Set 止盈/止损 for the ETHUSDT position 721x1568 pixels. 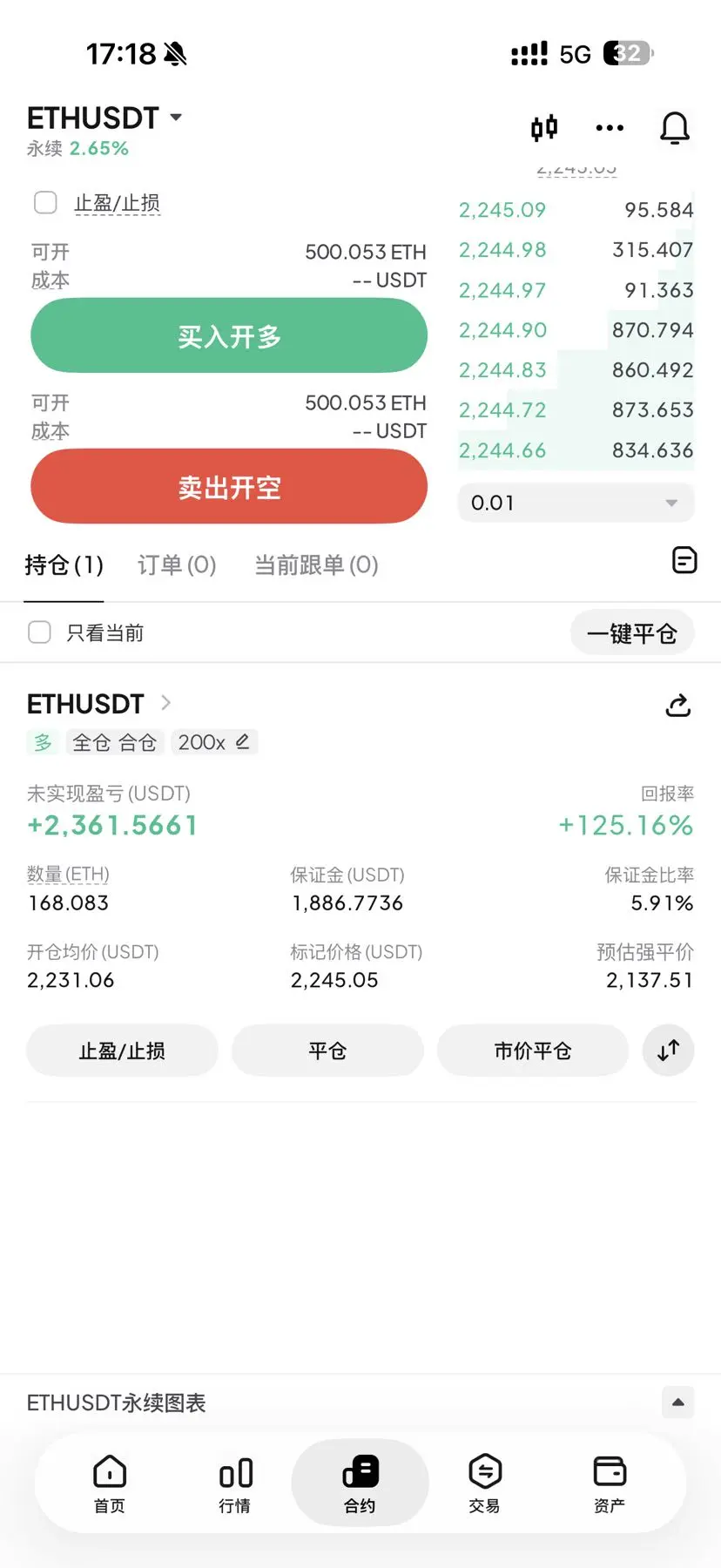(x=122, y=1051)
